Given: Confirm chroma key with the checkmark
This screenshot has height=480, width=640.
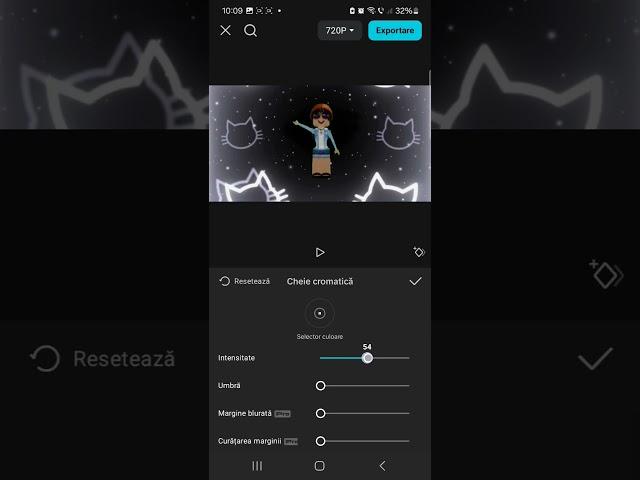Looking at the screenshot, I should coord(415,282).
